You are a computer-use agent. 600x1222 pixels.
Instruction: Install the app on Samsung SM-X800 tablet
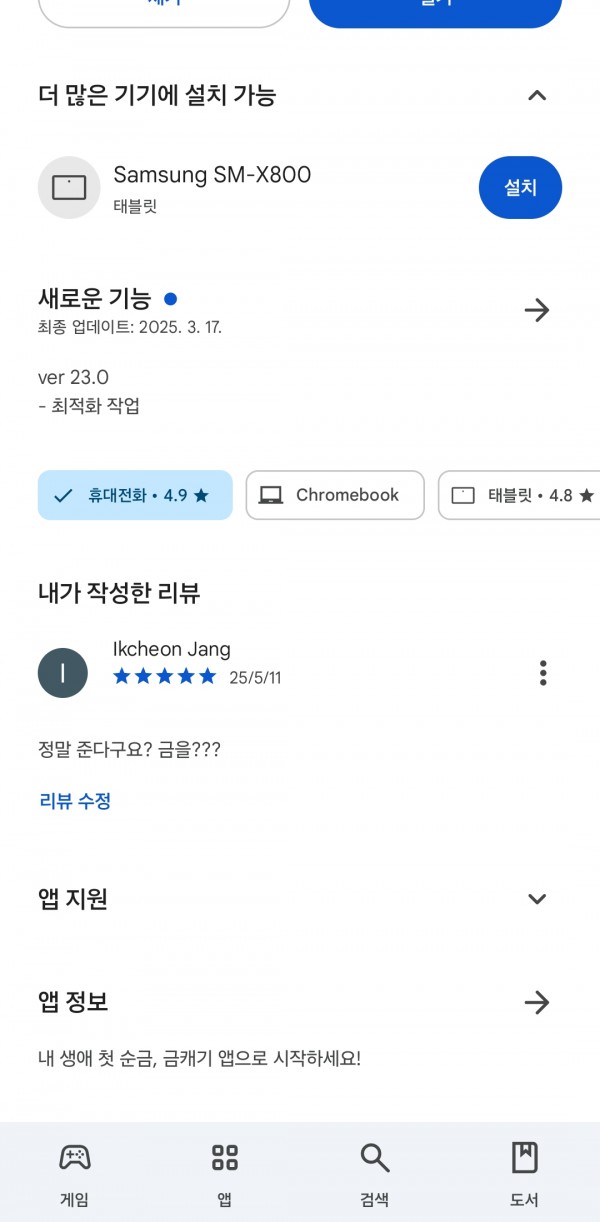pos(520,187)
